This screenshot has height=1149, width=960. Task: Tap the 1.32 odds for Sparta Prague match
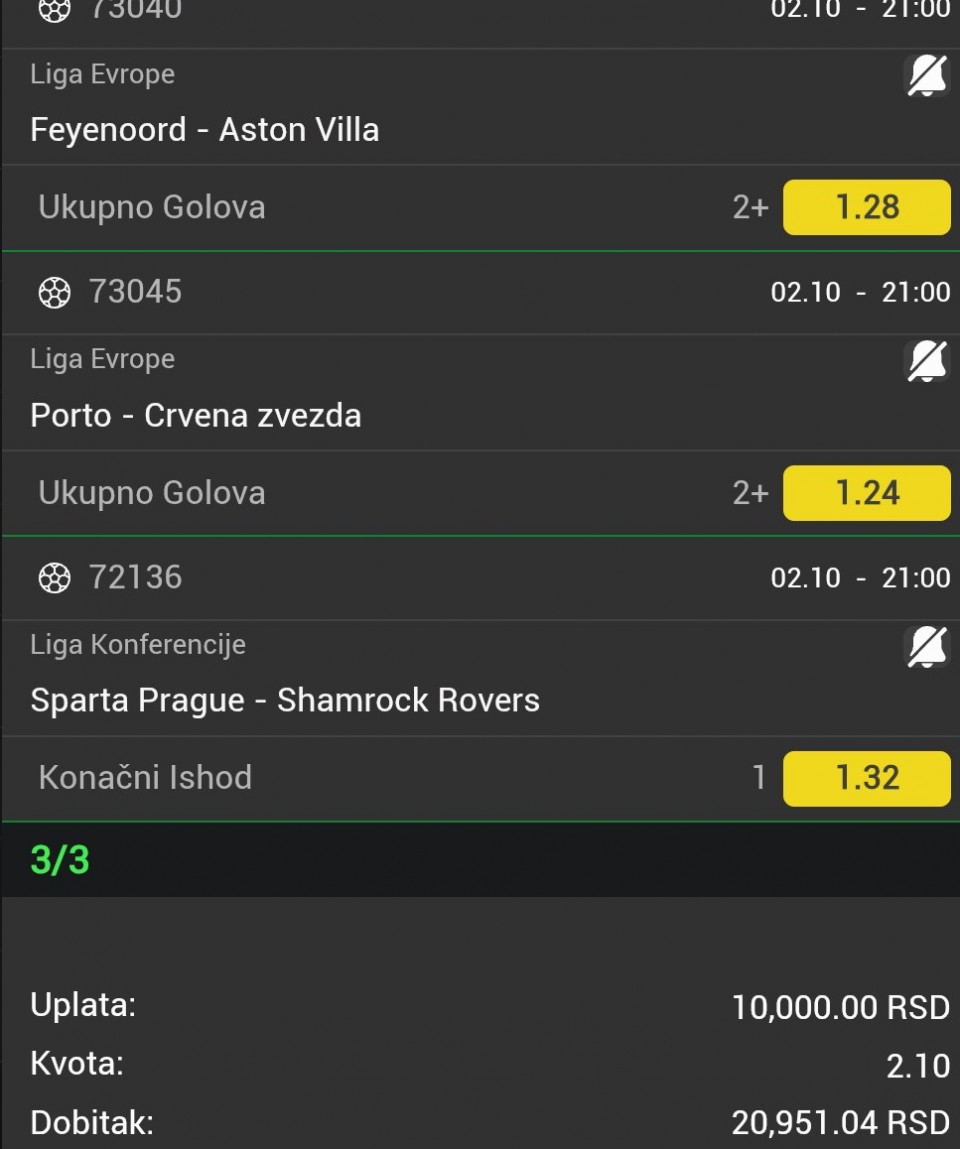866,778
